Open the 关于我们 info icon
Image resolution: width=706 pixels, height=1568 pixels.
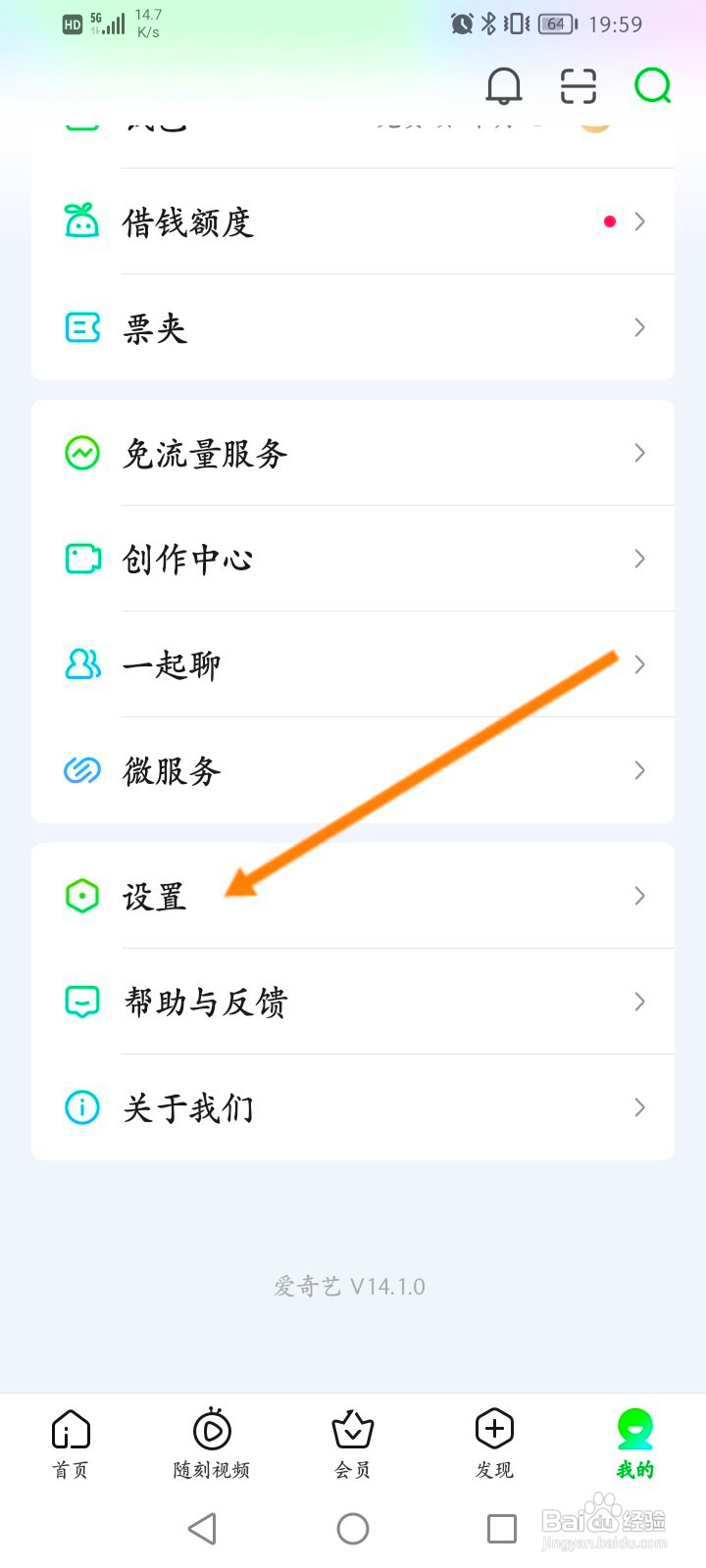tap(82, 1107)
